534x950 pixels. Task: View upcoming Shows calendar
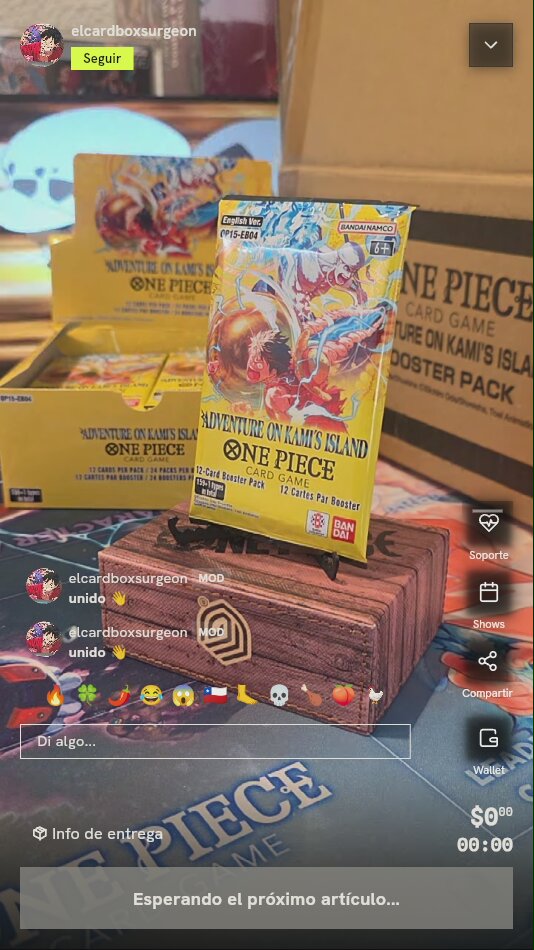pos(488,604)
